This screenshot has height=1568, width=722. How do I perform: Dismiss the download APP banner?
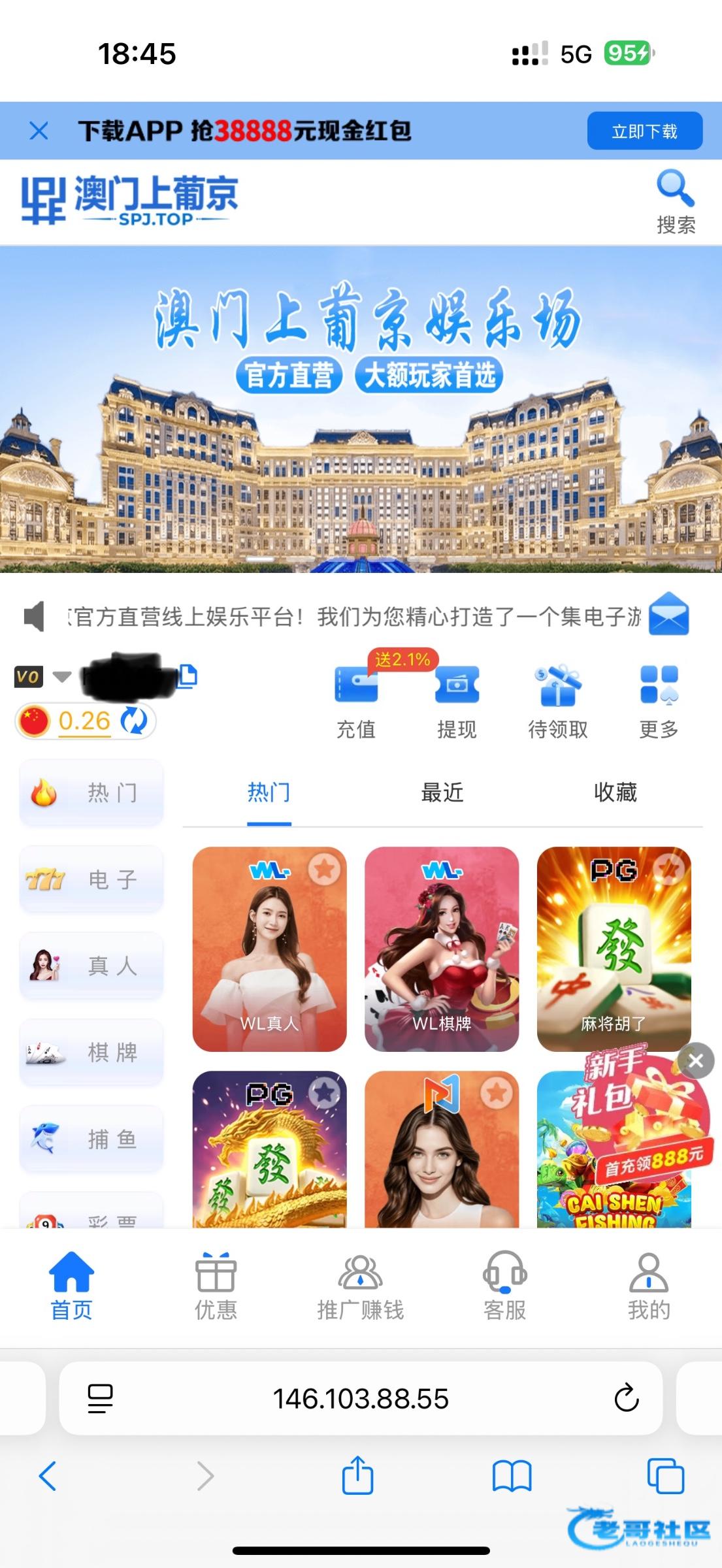click(x=39, y=131)
